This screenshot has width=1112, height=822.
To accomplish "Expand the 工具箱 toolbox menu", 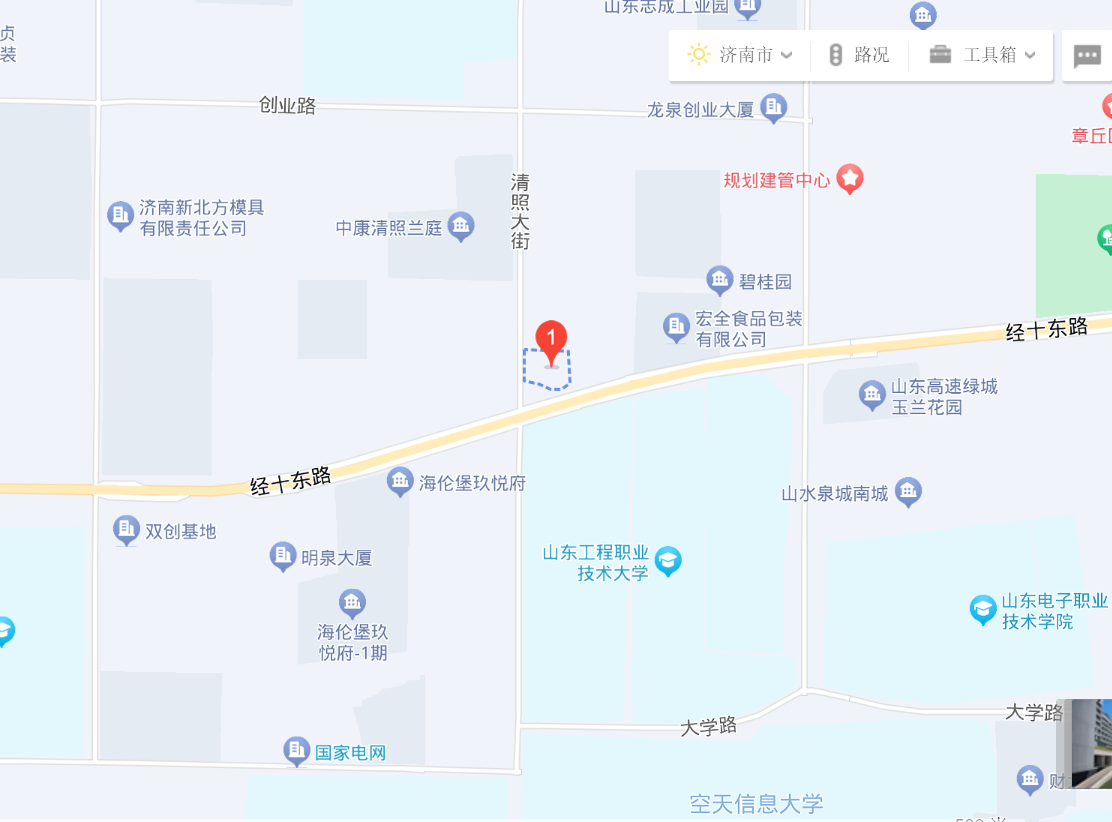I will point(982,55).
